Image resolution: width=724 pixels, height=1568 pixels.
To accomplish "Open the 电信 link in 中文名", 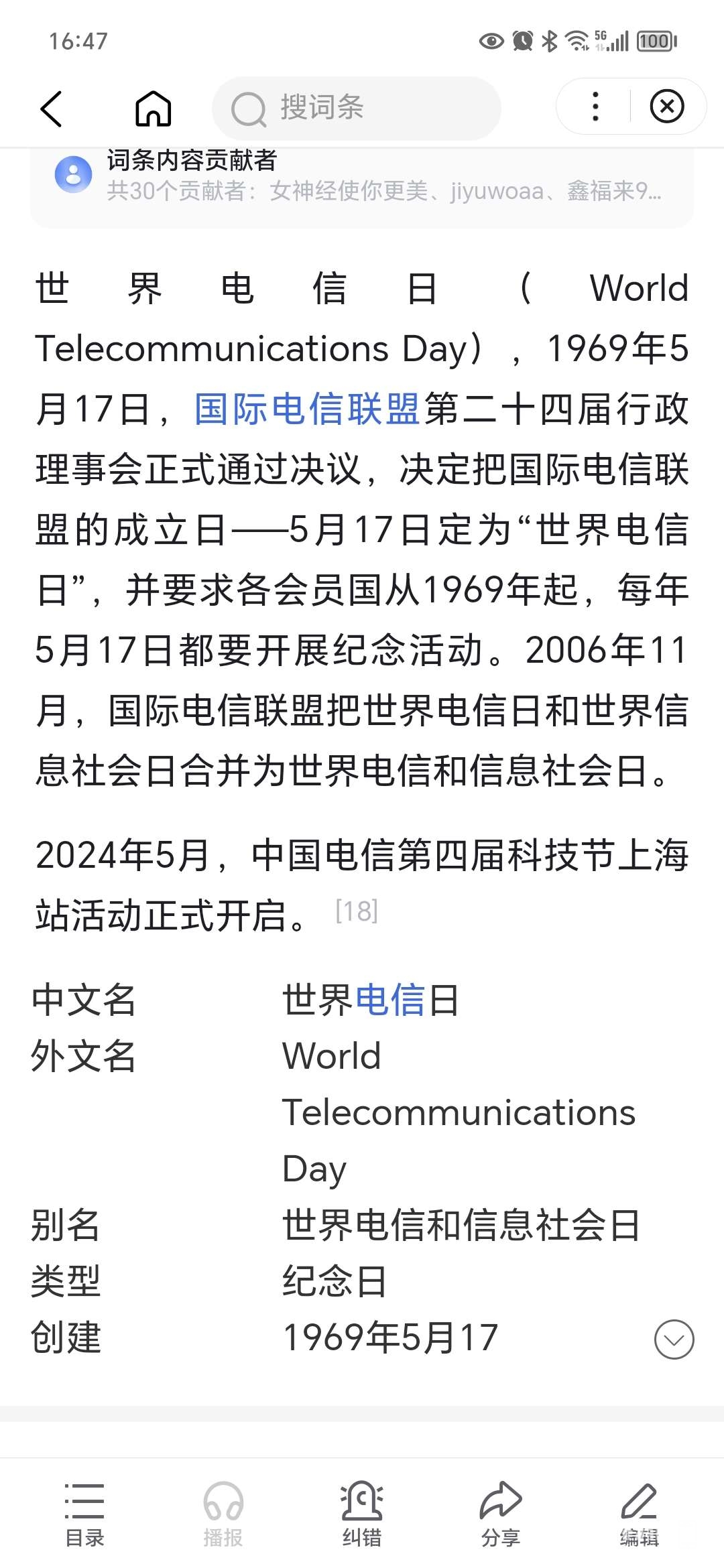I will pos(389,1000).
